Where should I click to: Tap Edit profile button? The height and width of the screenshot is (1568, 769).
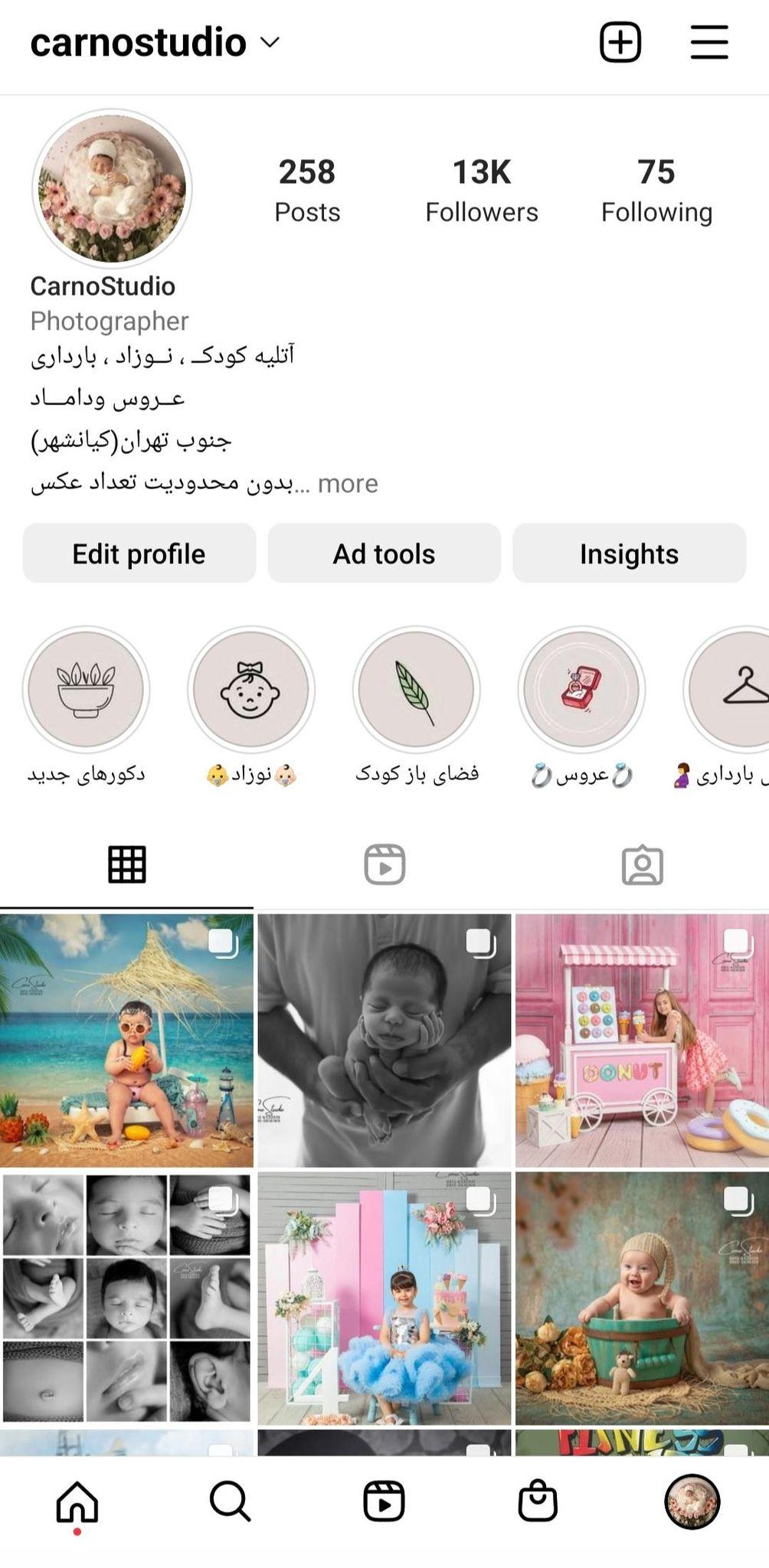pos(139,554)
